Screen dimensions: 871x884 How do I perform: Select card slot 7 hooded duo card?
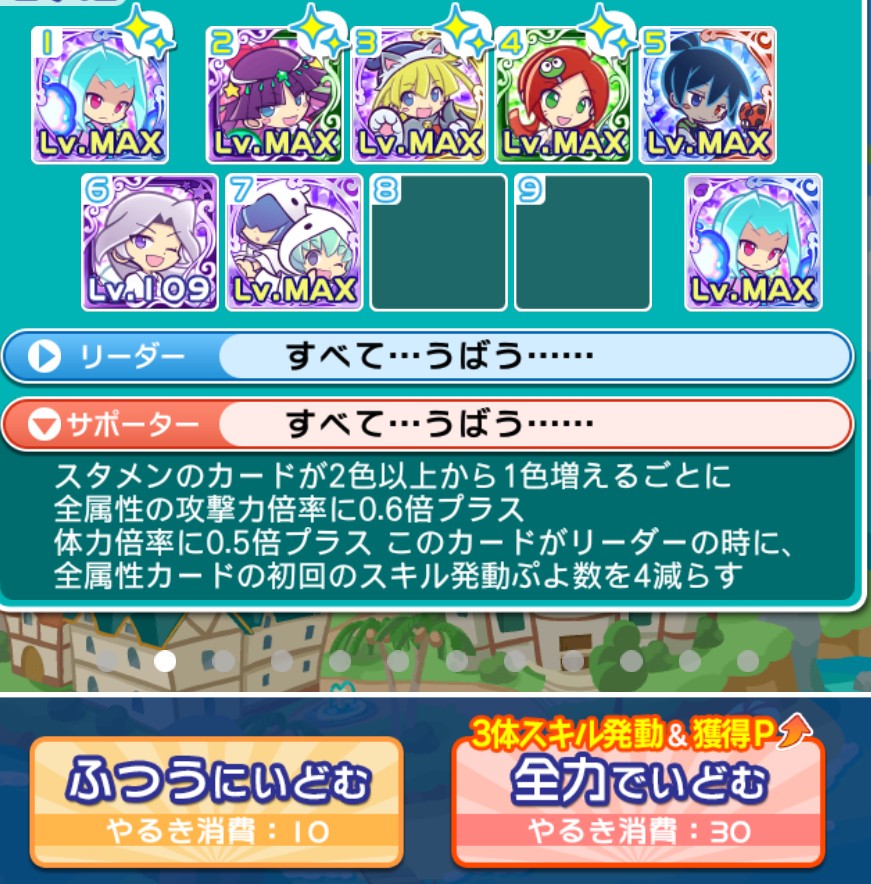(293, 242)
